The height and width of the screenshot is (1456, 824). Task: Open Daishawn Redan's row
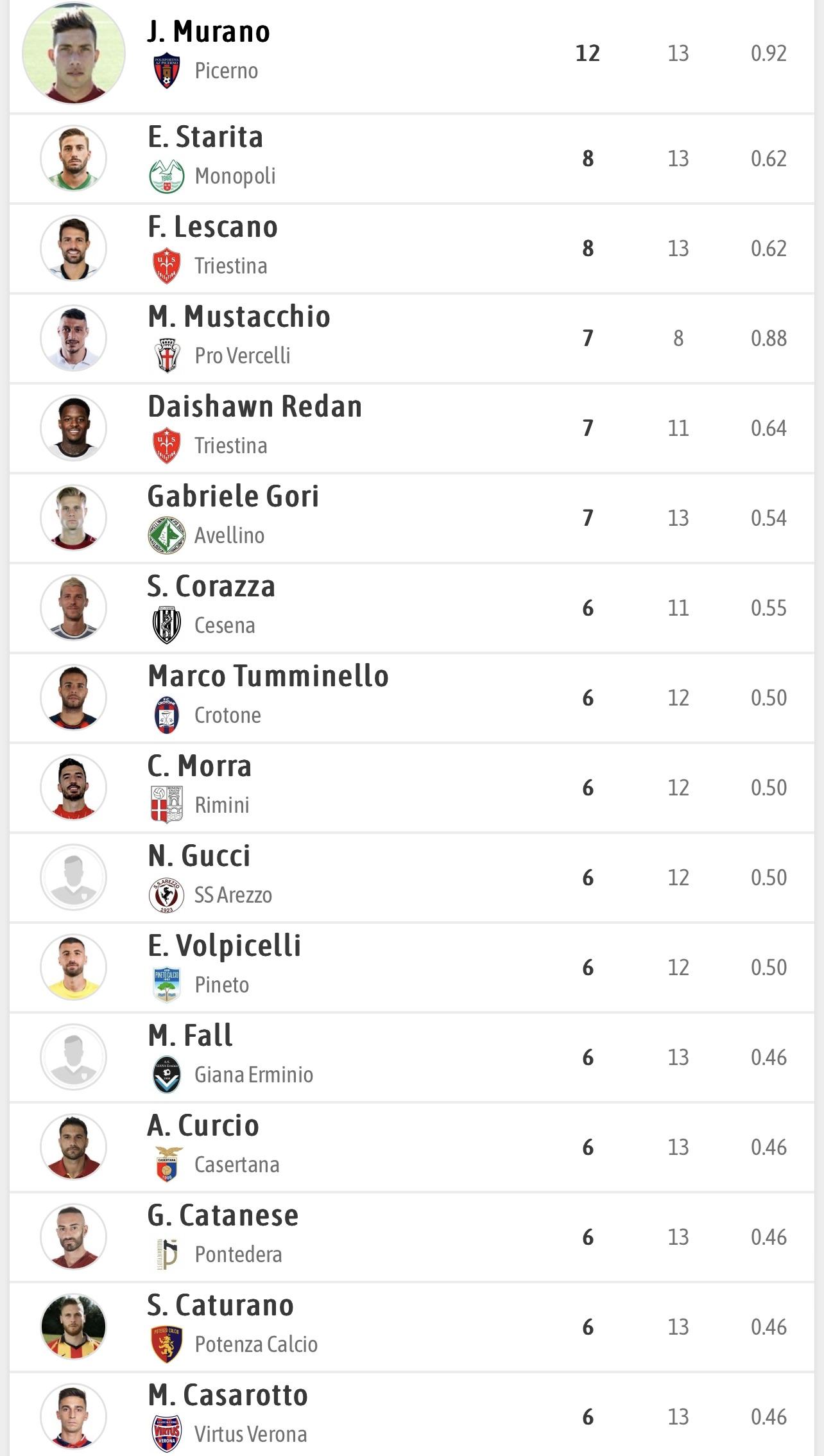pyautogui.click(x=412, y=428)
